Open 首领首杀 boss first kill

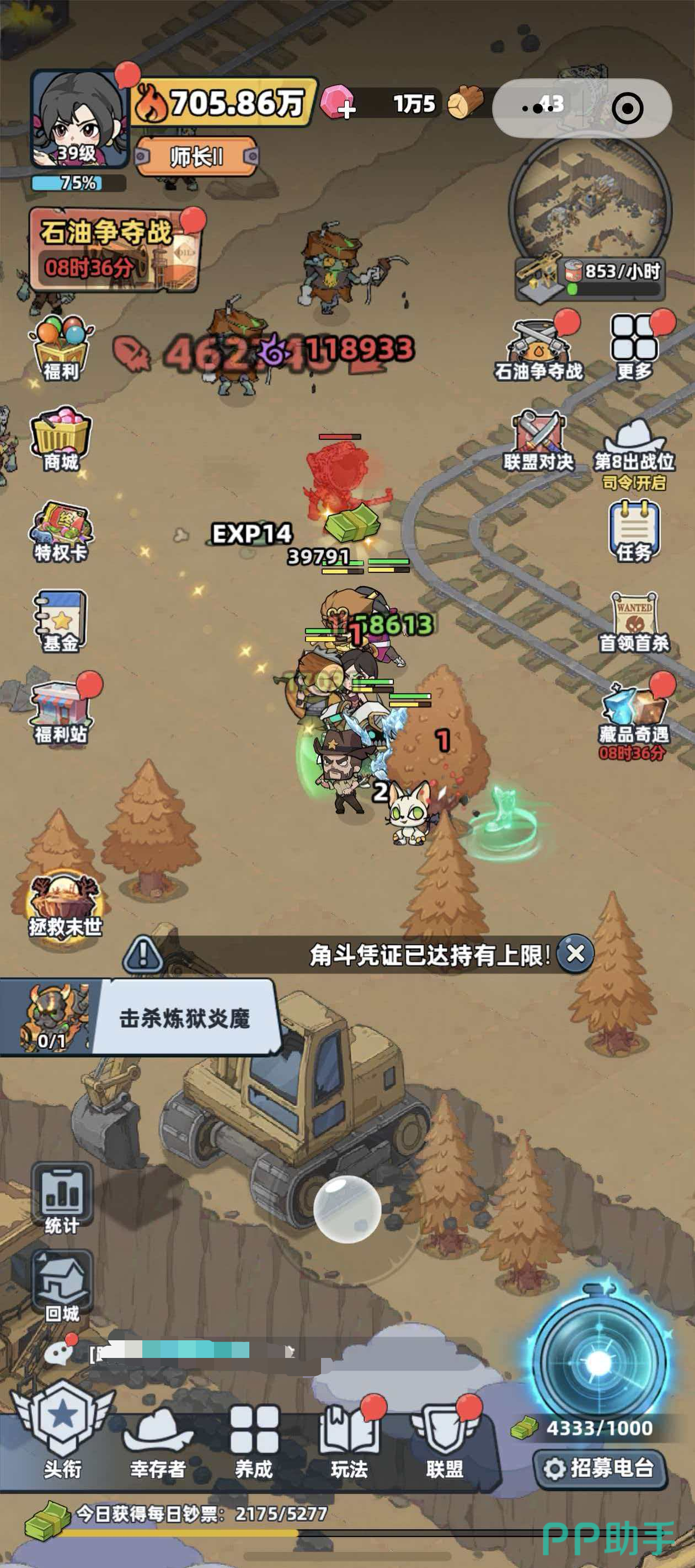tap(634, 621)
